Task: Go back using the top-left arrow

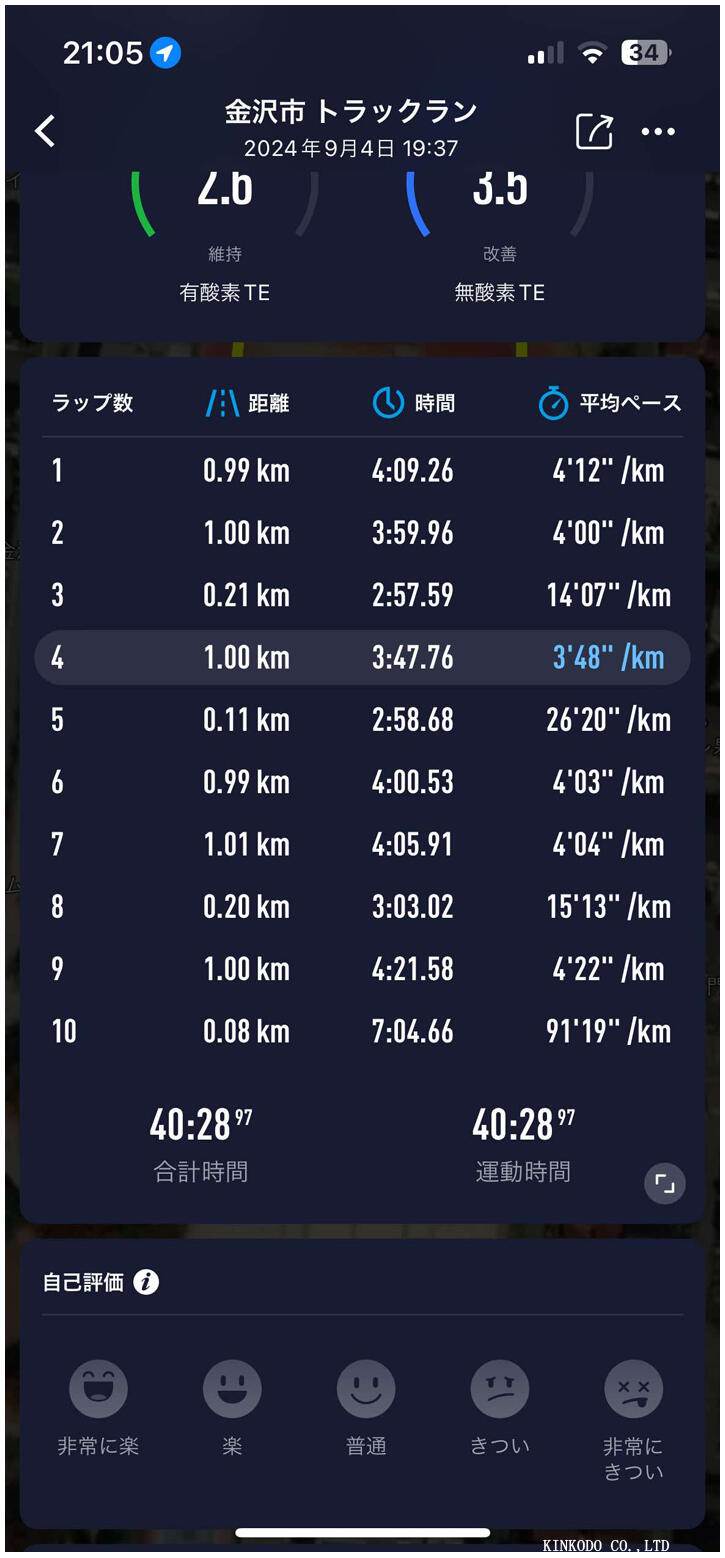Action: coord(45,131)
